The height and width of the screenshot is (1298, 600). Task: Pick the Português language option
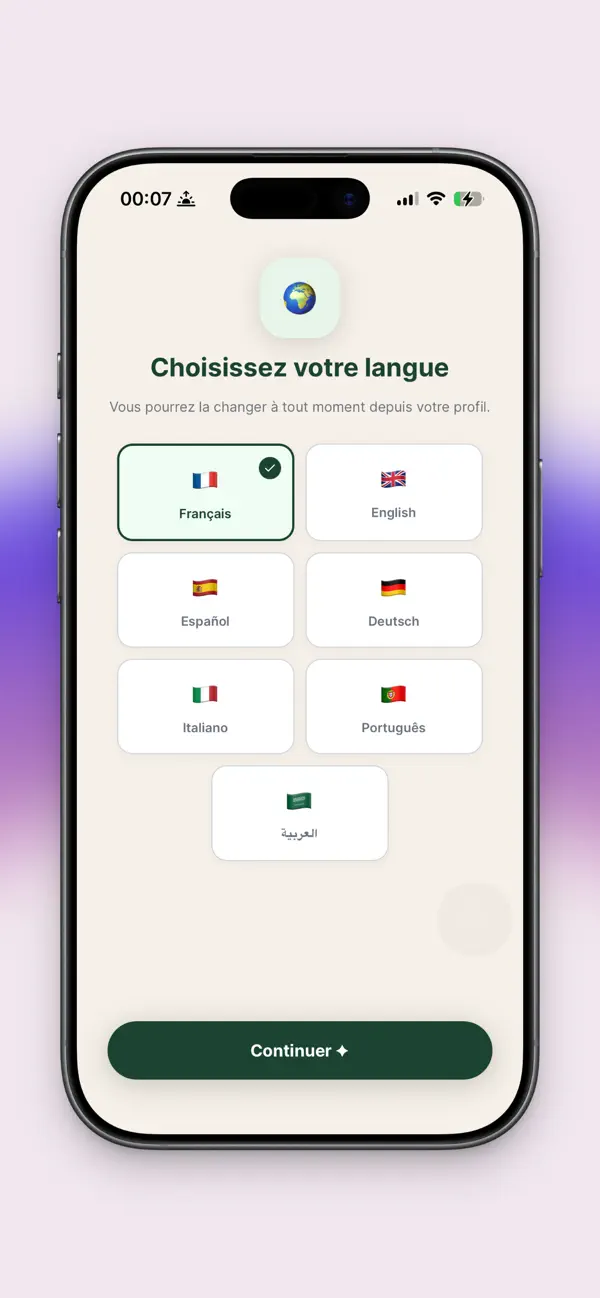click(394, 706)
